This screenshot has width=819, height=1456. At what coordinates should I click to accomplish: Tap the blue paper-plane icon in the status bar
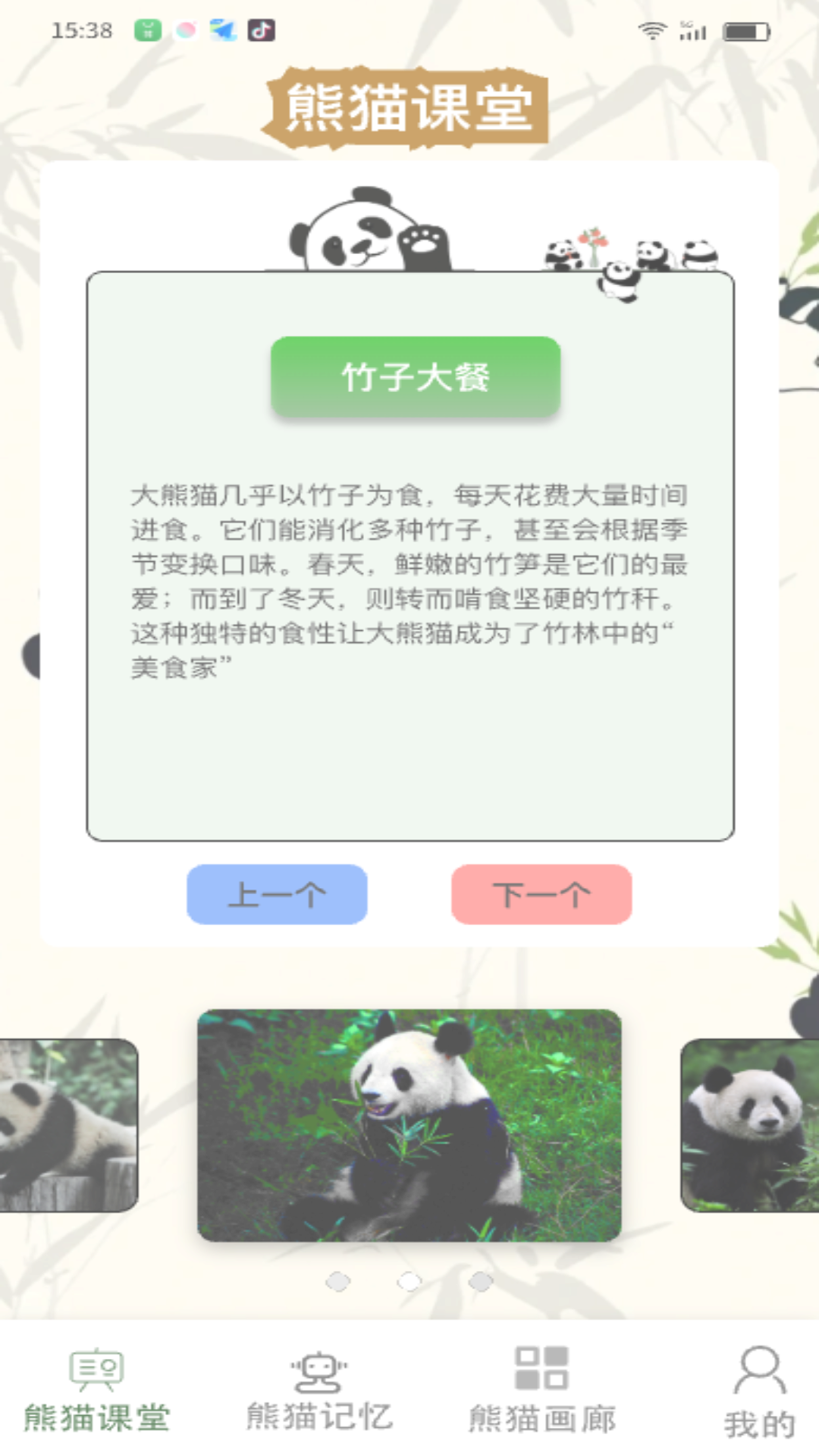coord(222,31)
